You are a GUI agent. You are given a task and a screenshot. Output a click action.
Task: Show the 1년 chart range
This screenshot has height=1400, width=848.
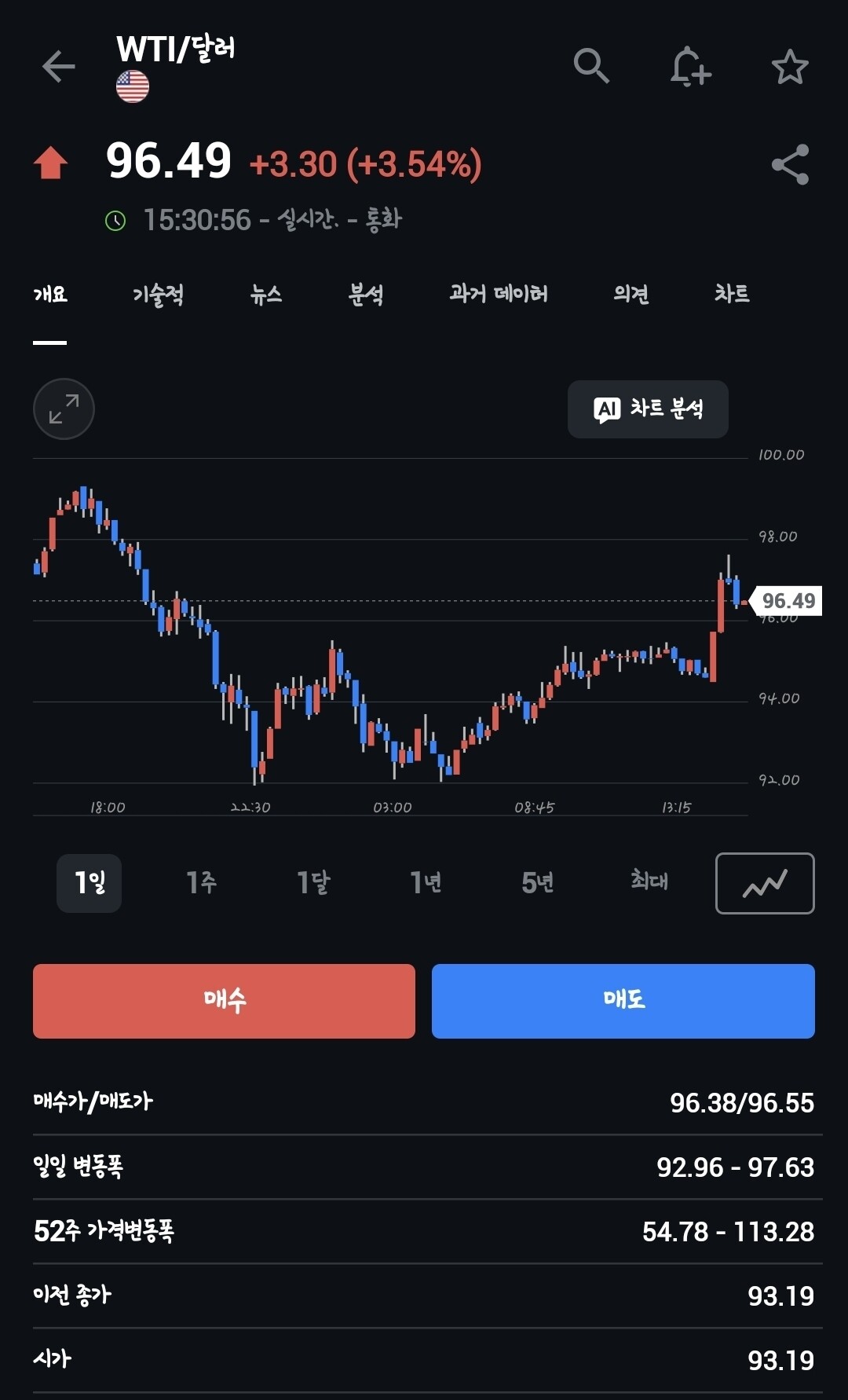click(x=426, y=882)
